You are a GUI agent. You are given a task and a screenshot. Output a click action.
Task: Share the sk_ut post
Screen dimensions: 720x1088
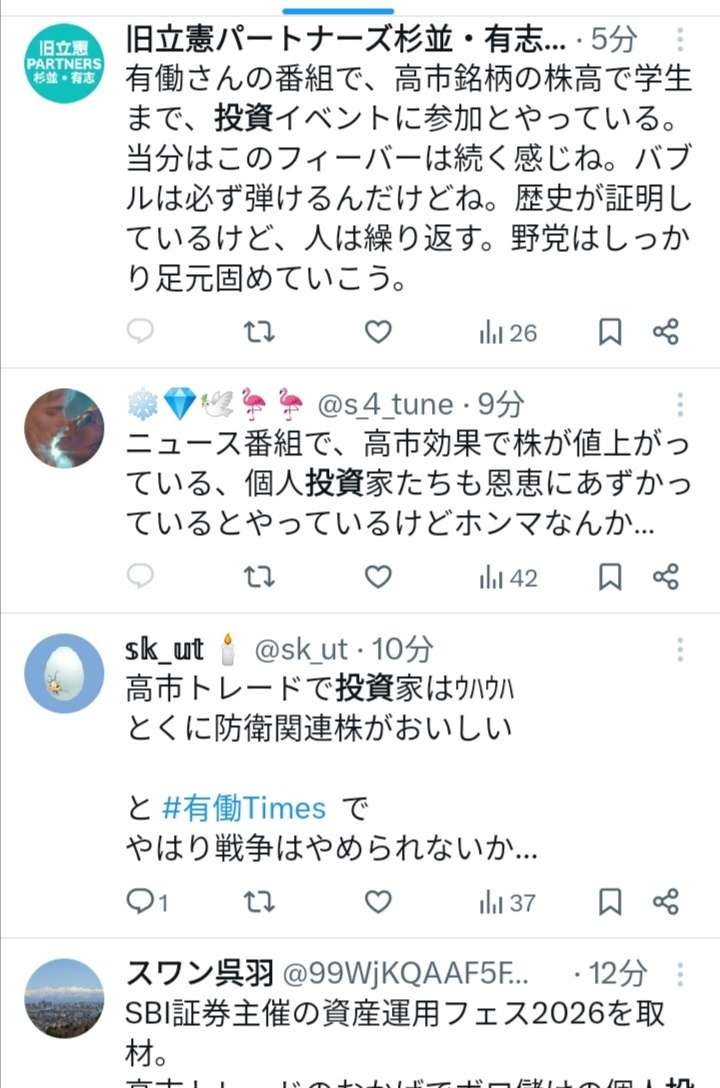pyautogui.click(x=666, y=902)
